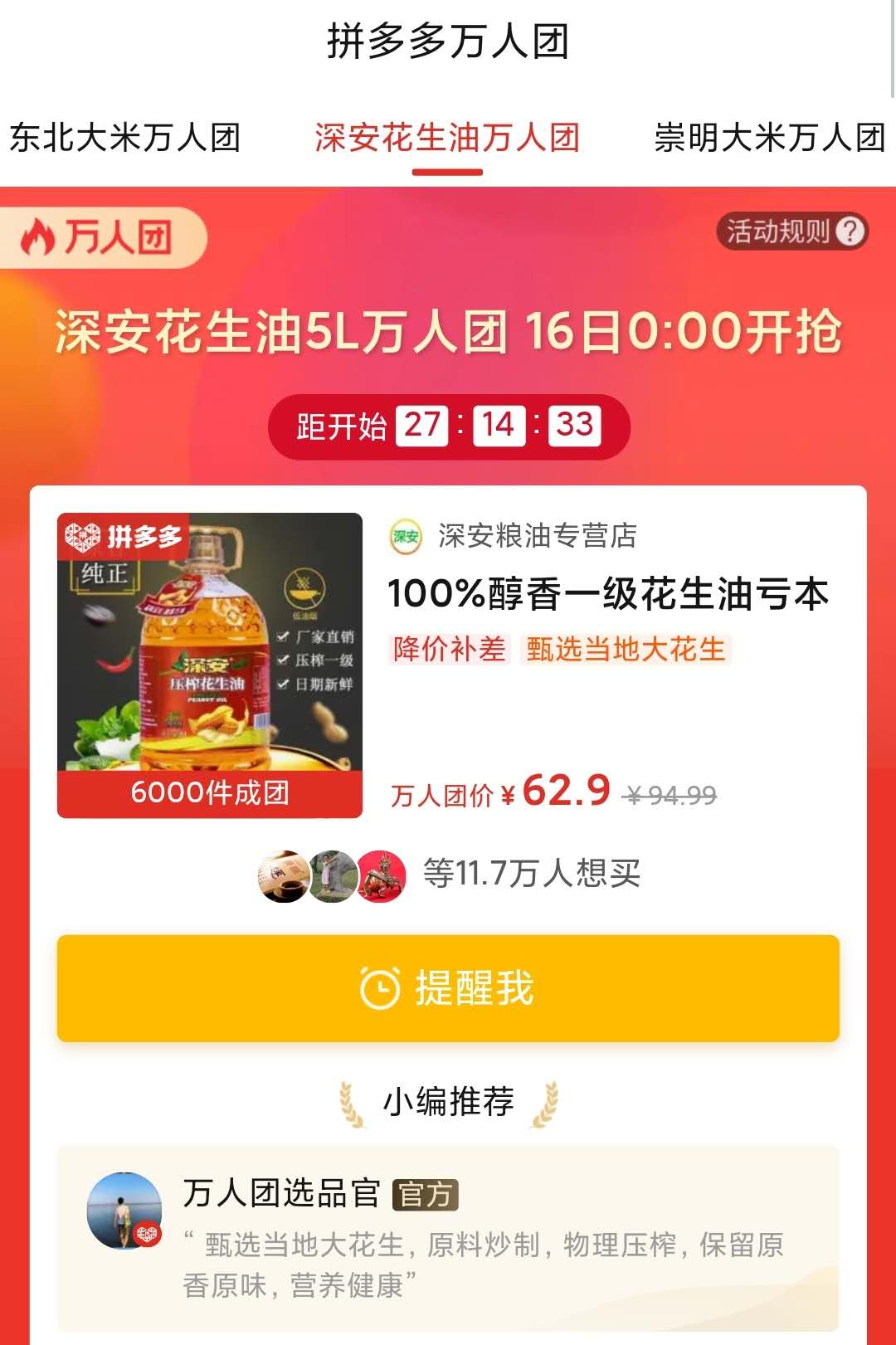896x1345 pixels.
Task: Select the 甄选当地大花生 tag
Action: tap(625, 651)
